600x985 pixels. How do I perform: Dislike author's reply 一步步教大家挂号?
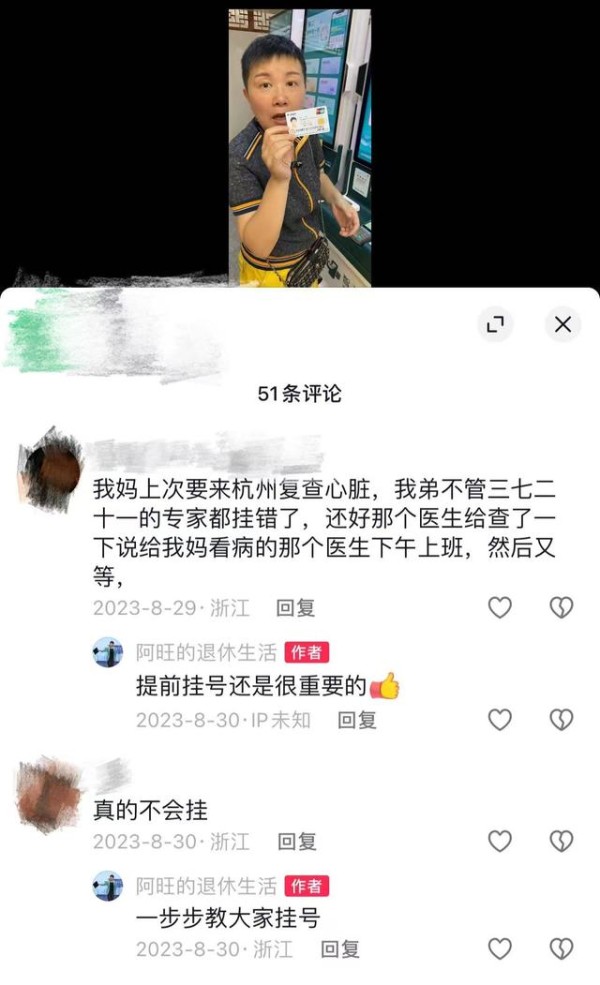561,948
